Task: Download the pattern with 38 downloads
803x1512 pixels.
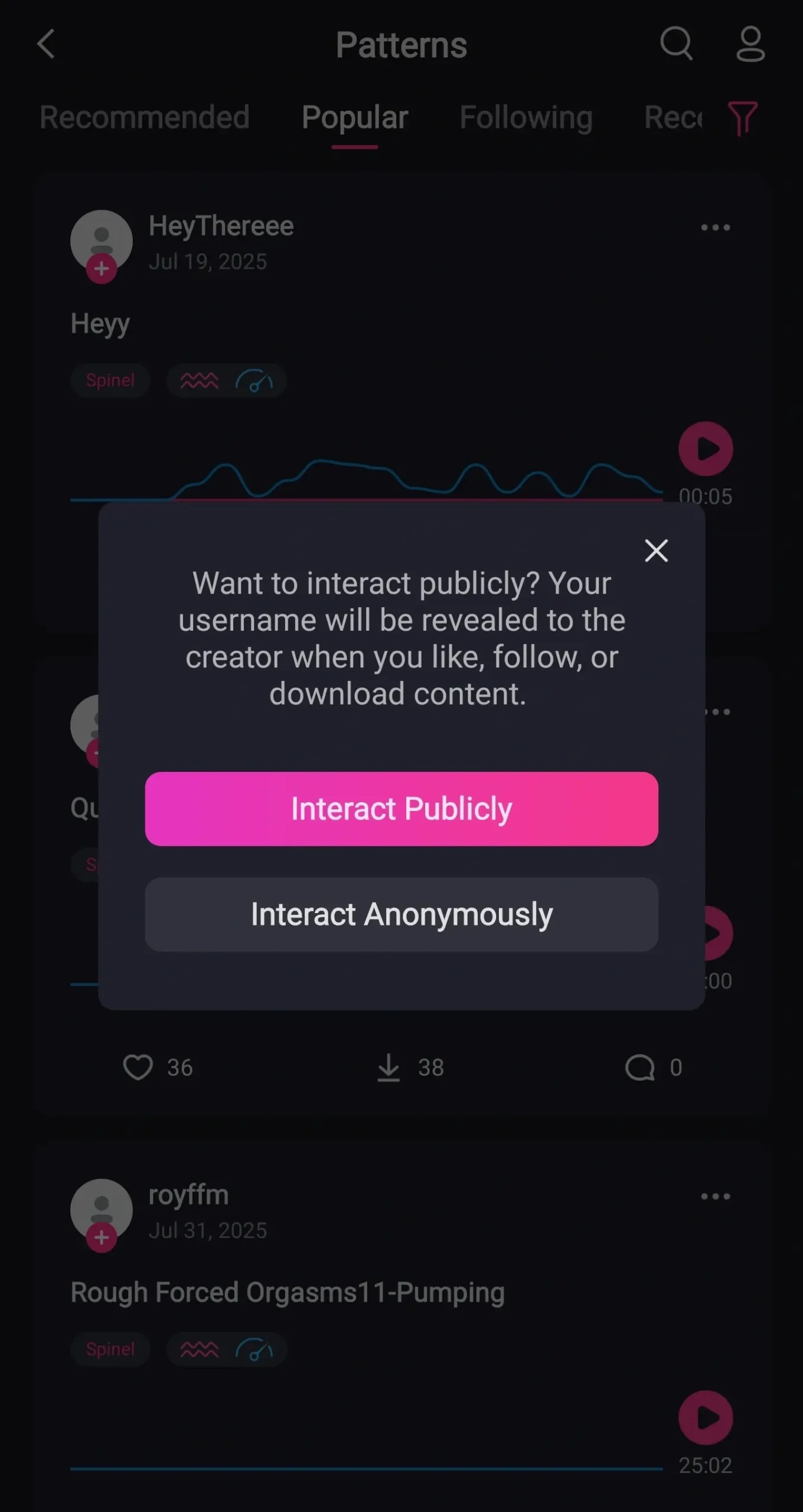Action: [x=389, y=1068]
